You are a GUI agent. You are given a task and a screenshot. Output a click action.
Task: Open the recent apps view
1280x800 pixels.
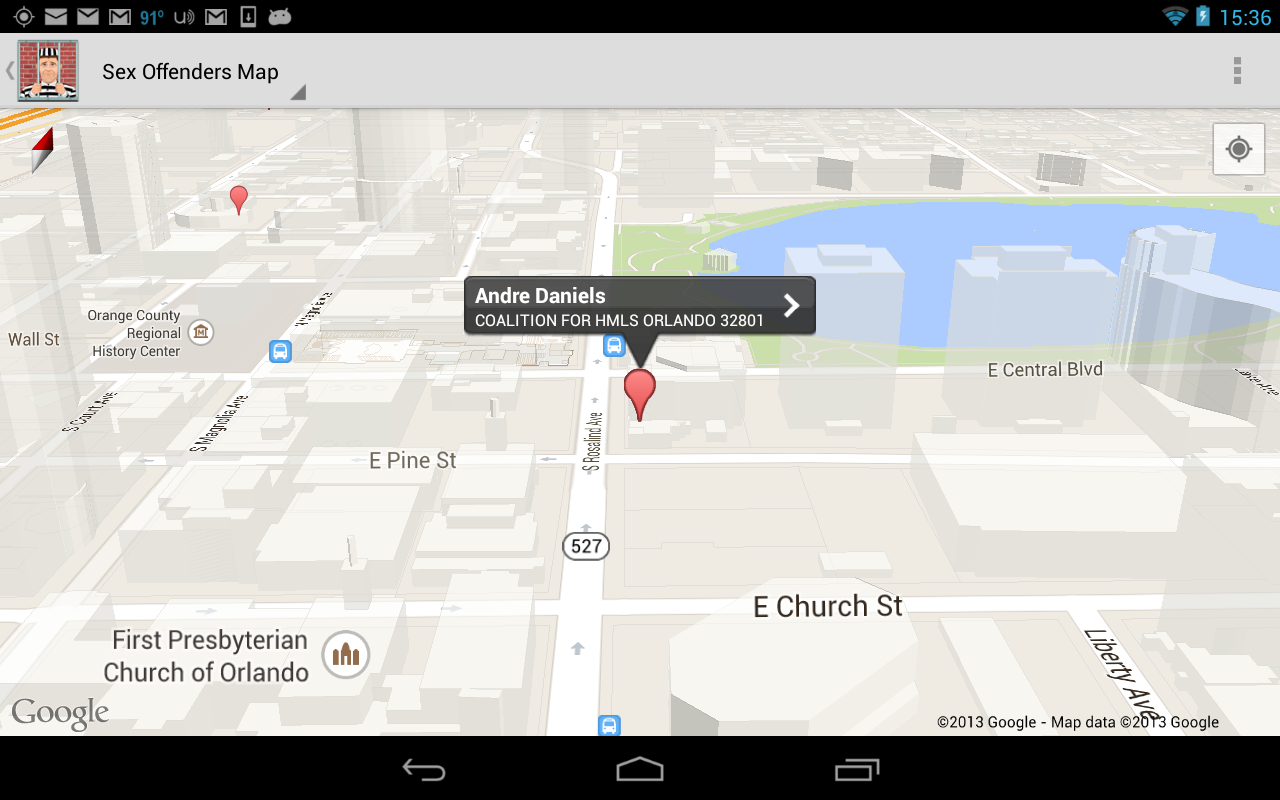click(857, 769)
